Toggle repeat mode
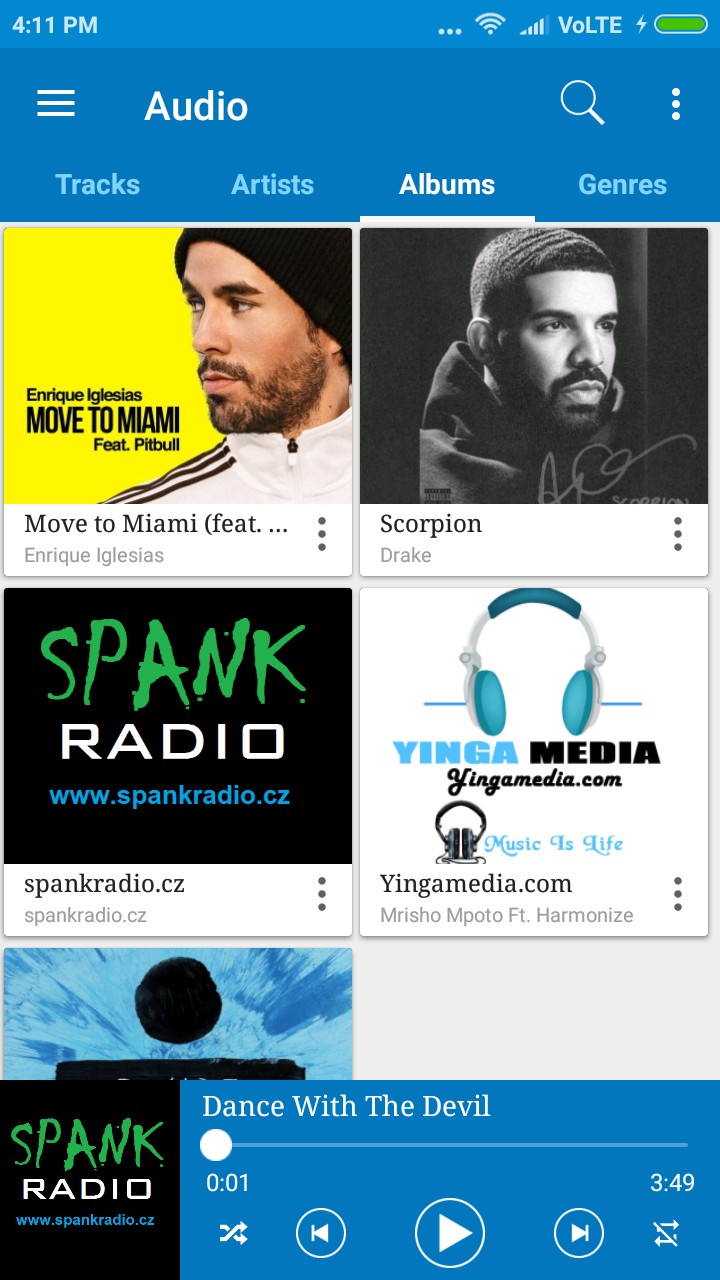720x1280 pixels. 666,1233
